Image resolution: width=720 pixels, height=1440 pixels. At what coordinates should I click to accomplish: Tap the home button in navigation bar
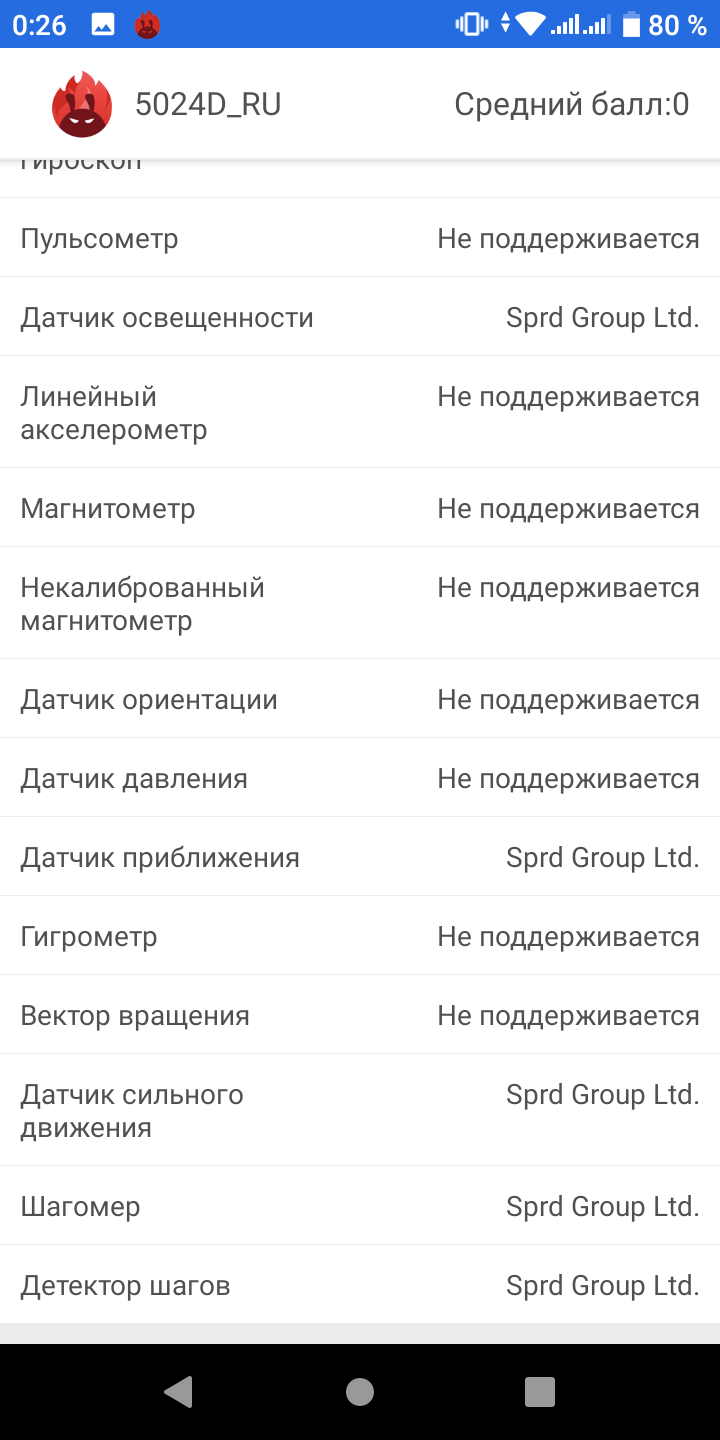point(359,1391)
